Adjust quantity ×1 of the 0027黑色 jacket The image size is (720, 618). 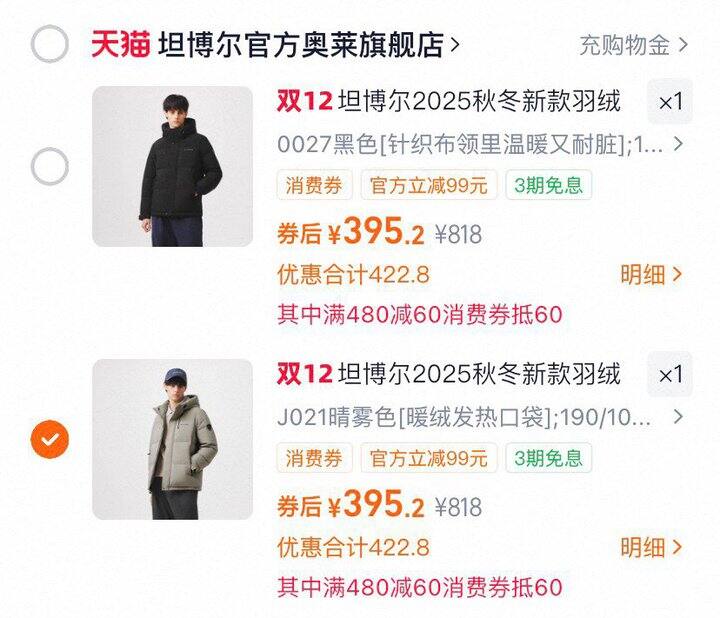670,101
